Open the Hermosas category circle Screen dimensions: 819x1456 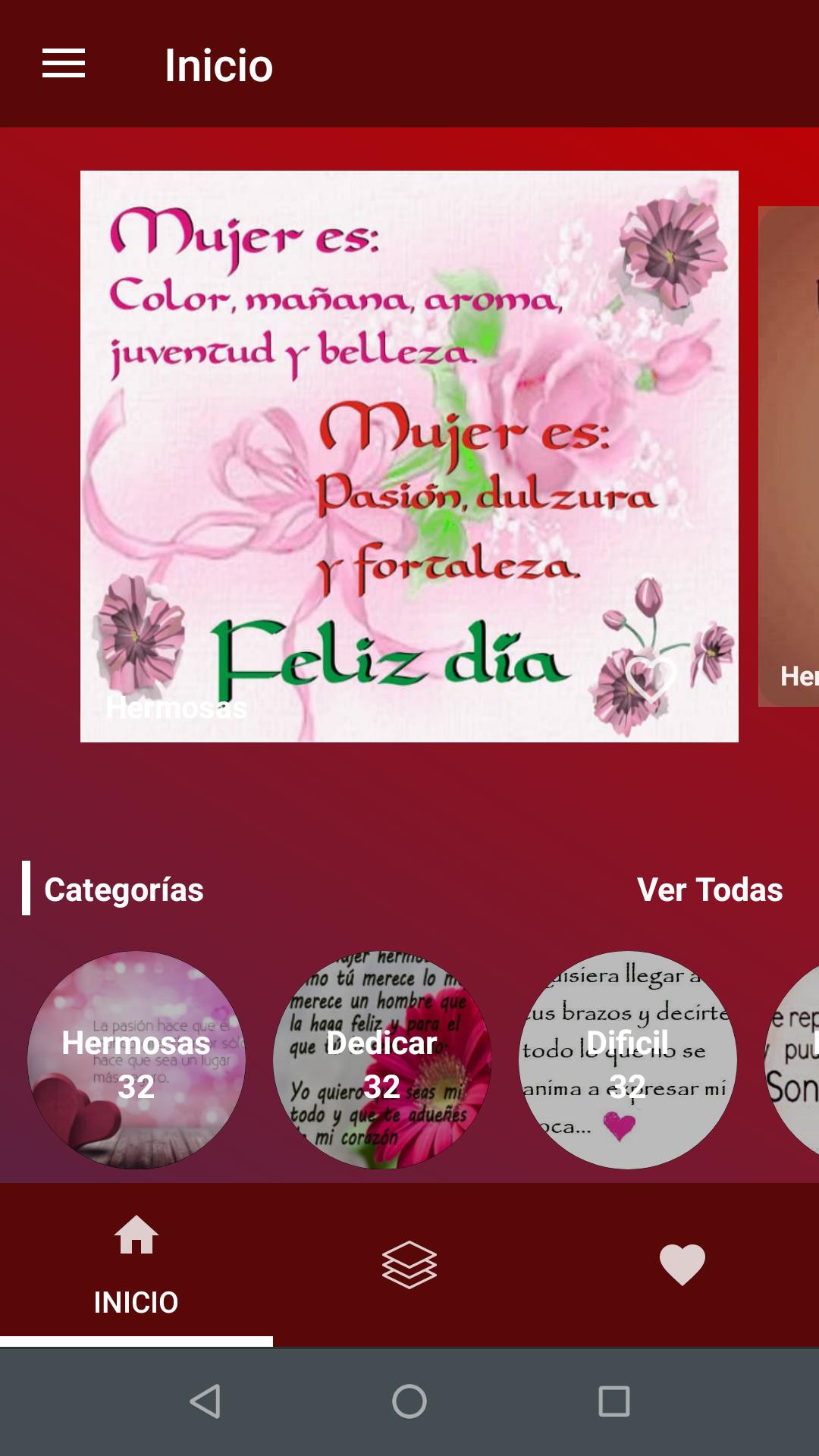pos(136,1060)
